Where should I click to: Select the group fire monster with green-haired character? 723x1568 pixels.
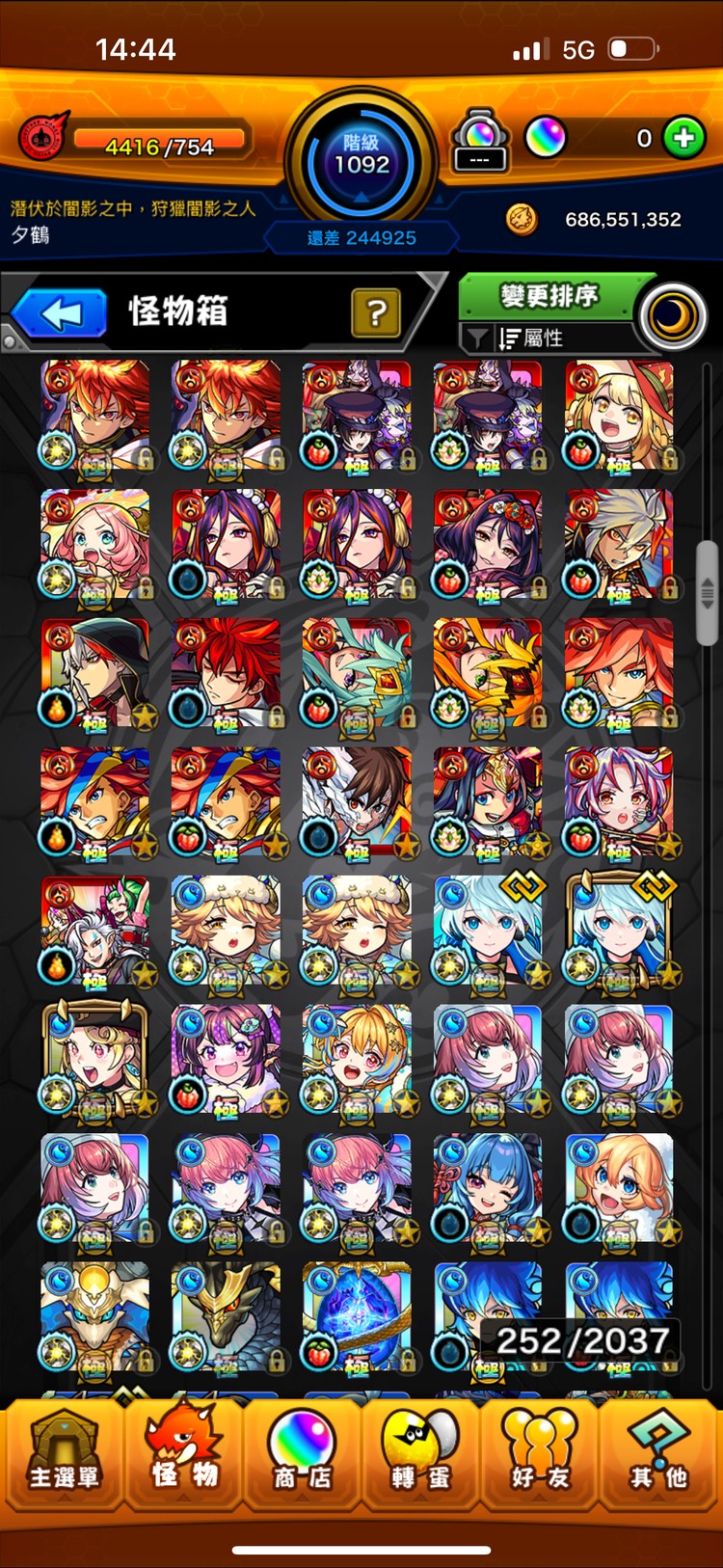[x=94, y=932]
